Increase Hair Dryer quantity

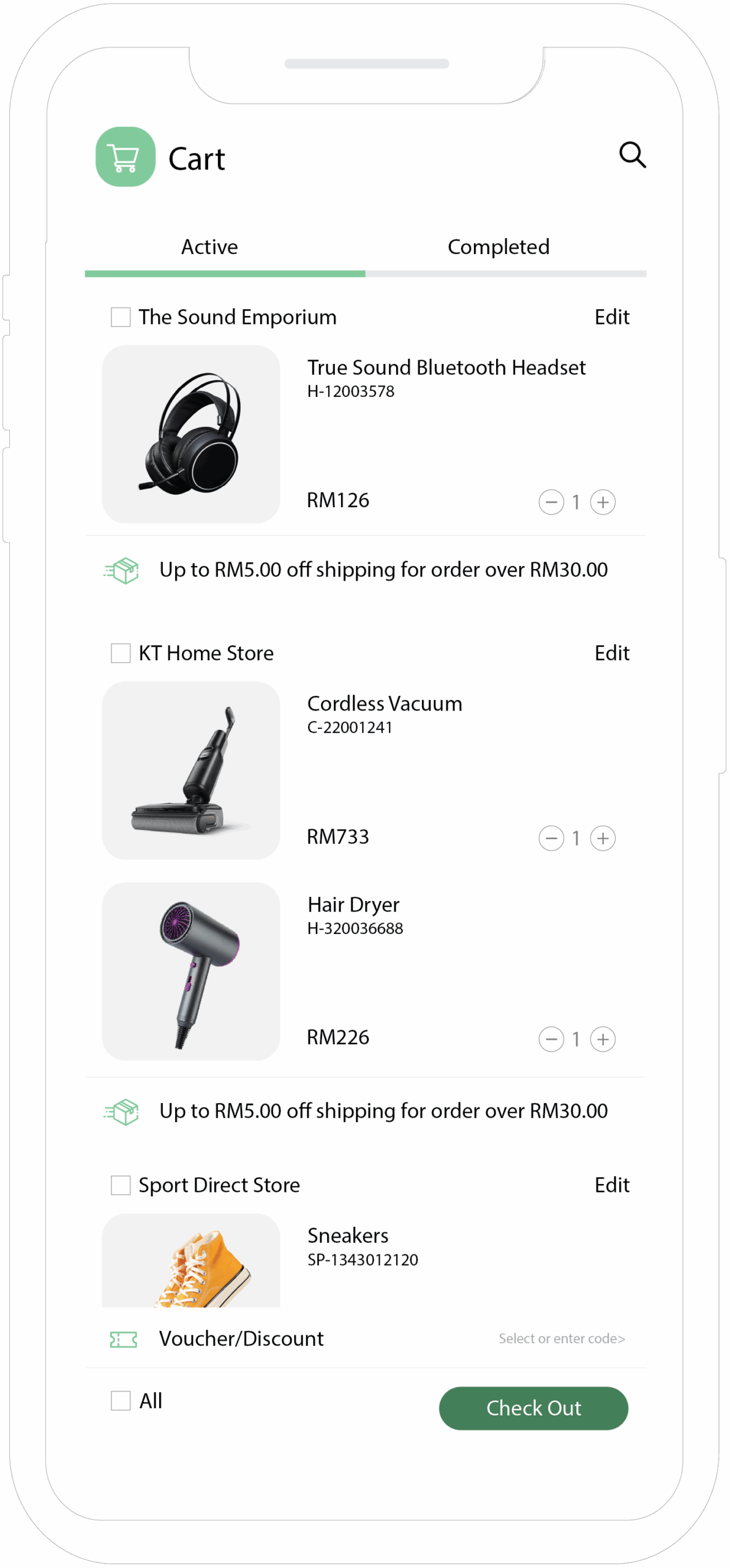click(x=603, y=1039)
